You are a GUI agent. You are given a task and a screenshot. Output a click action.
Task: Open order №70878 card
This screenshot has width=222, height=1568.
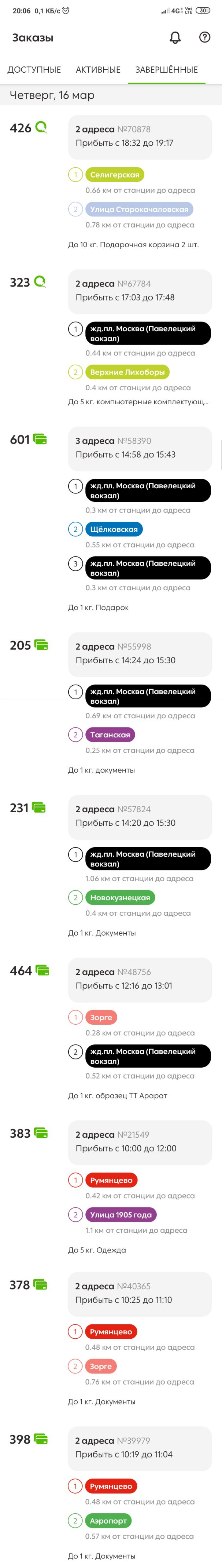(140, 136)
